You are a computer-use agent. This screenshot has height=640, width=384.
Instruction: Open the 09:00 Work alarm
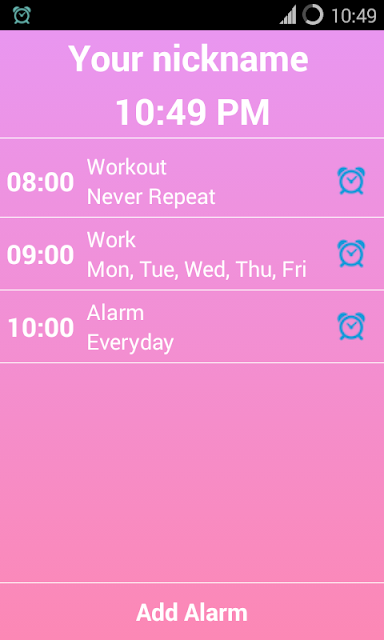[x=192, y=254]
